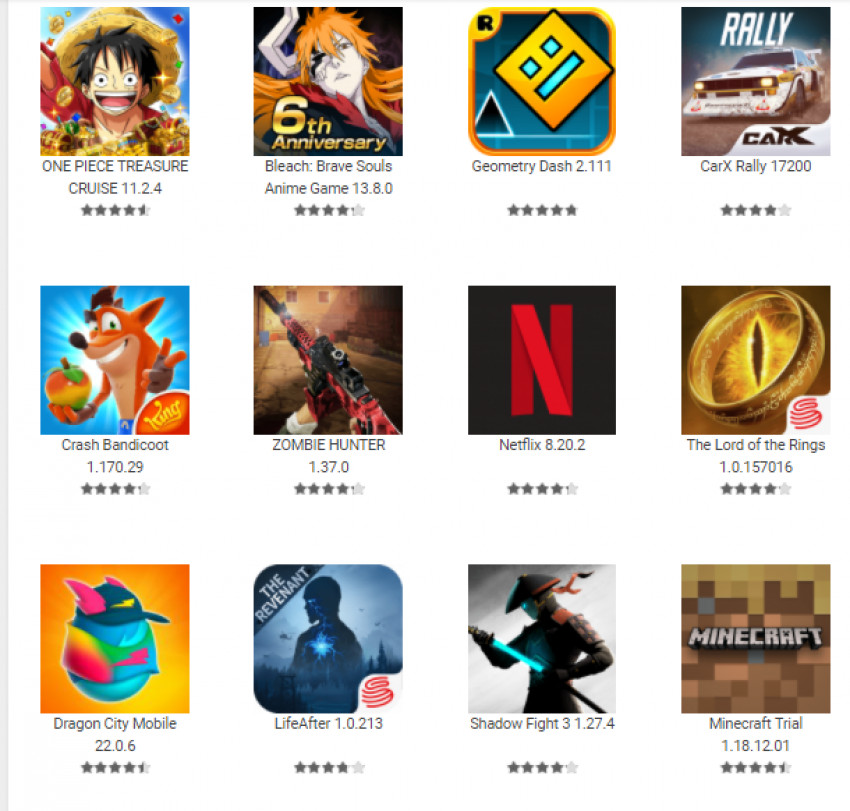Open Bleach: Brave Souls Anime Game
Image resolution: width=850 pixels, height=811 pixels.
pos(328,82)
